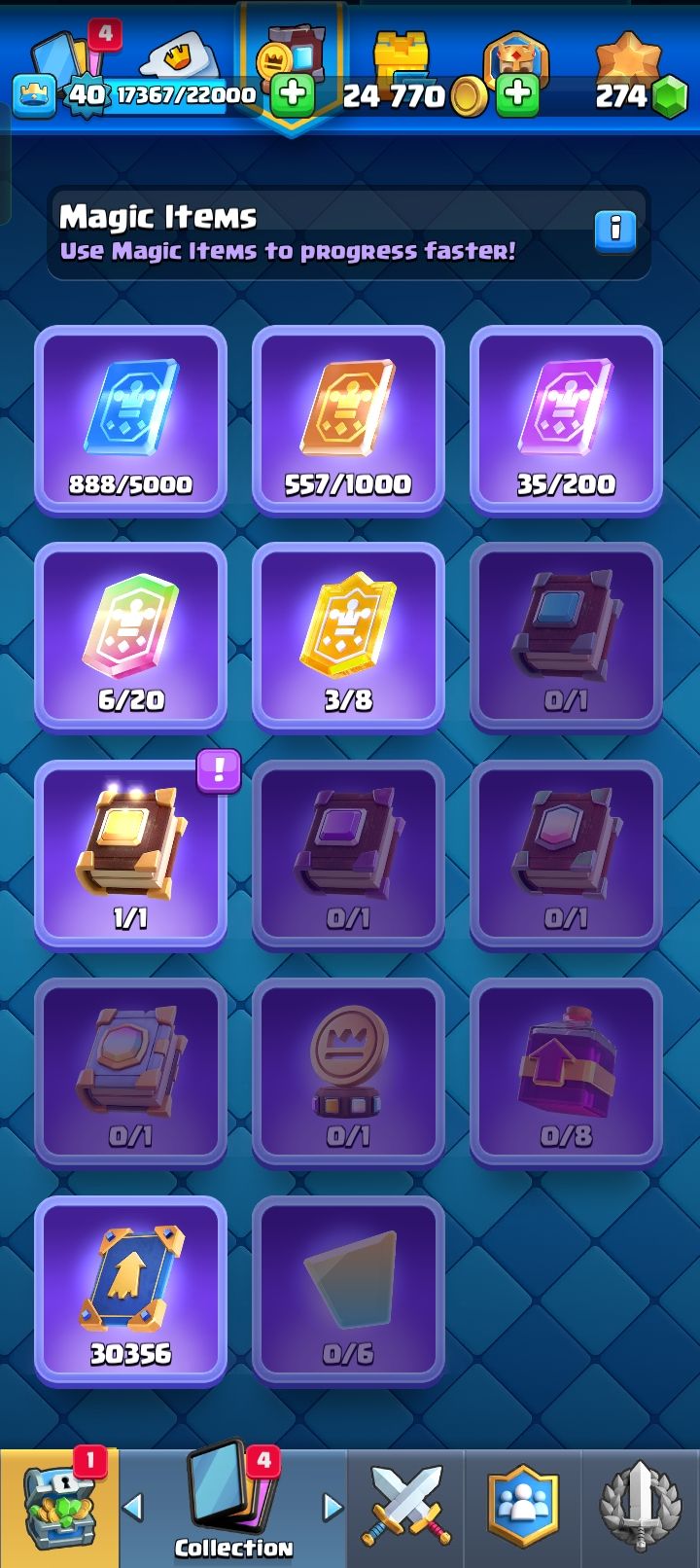Switch to the Collection tab
This screenshot has width=700, height=1568.
tap(233, 1508)
